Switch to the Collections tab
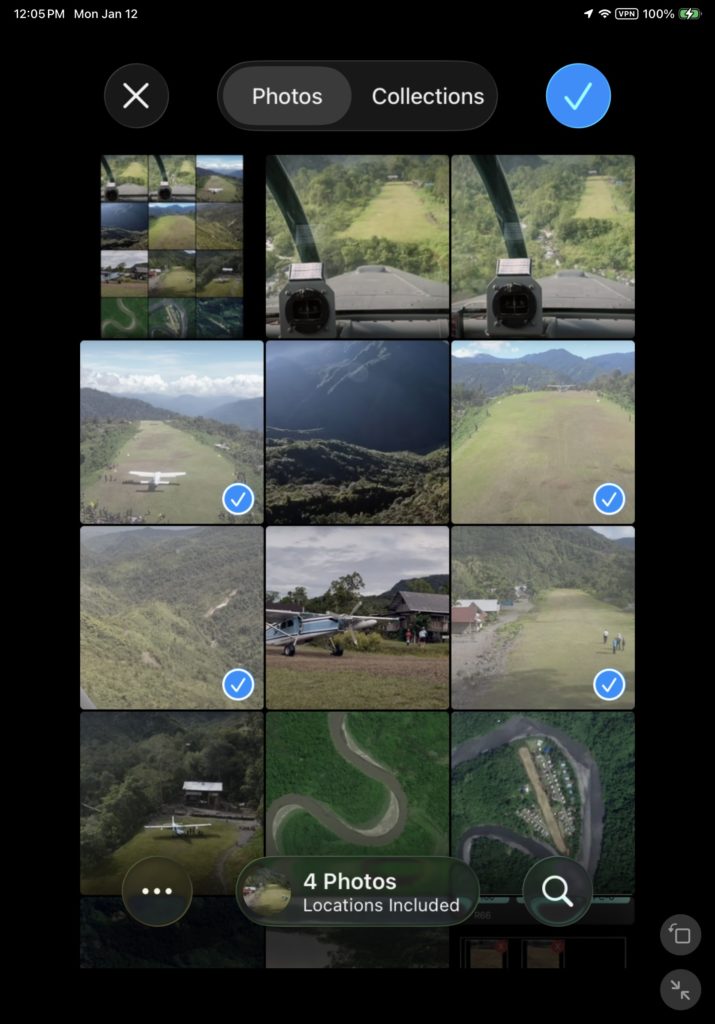The height and width of the screenshot is (1024, 715). point(427,96)
